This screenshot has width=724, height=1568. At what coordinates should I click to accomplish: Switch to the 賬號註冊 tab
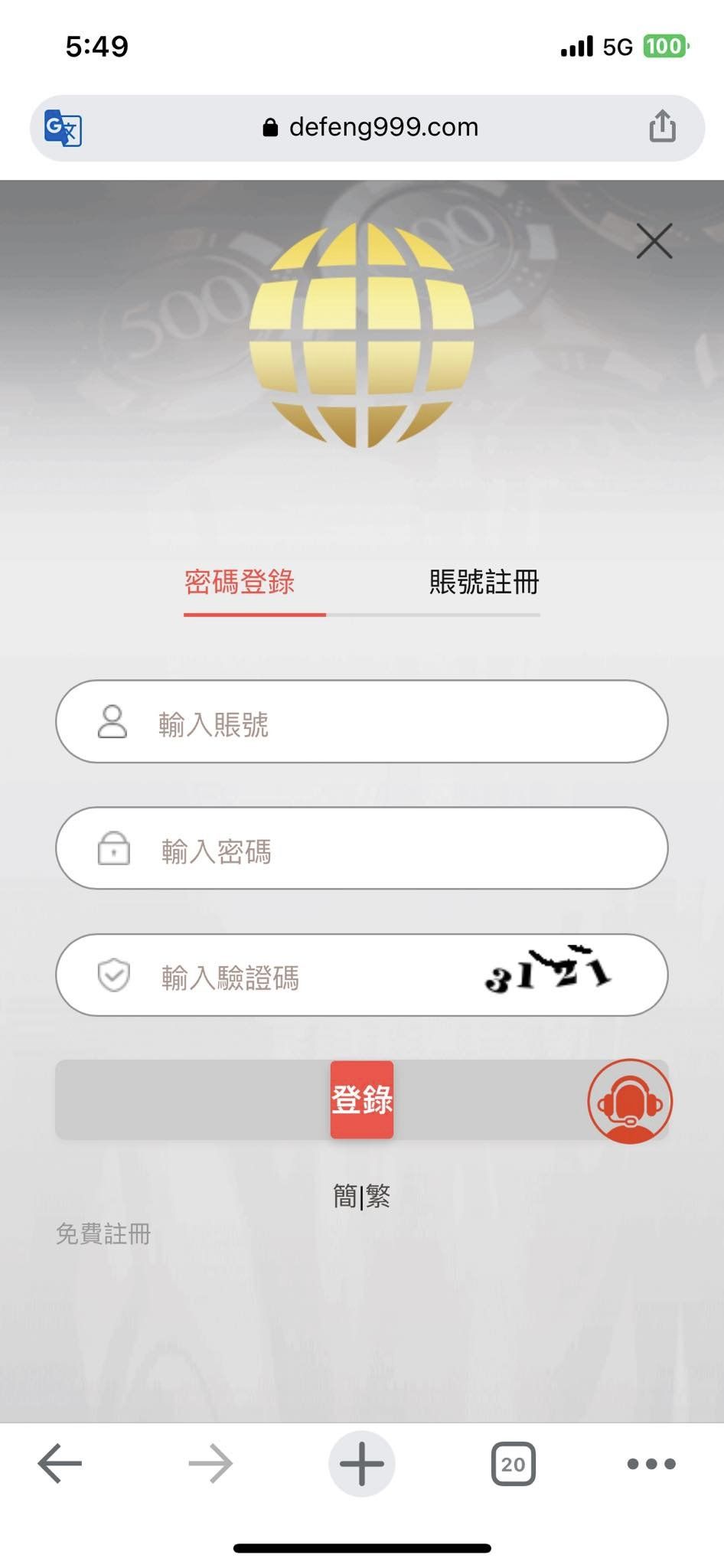[484, 583]
